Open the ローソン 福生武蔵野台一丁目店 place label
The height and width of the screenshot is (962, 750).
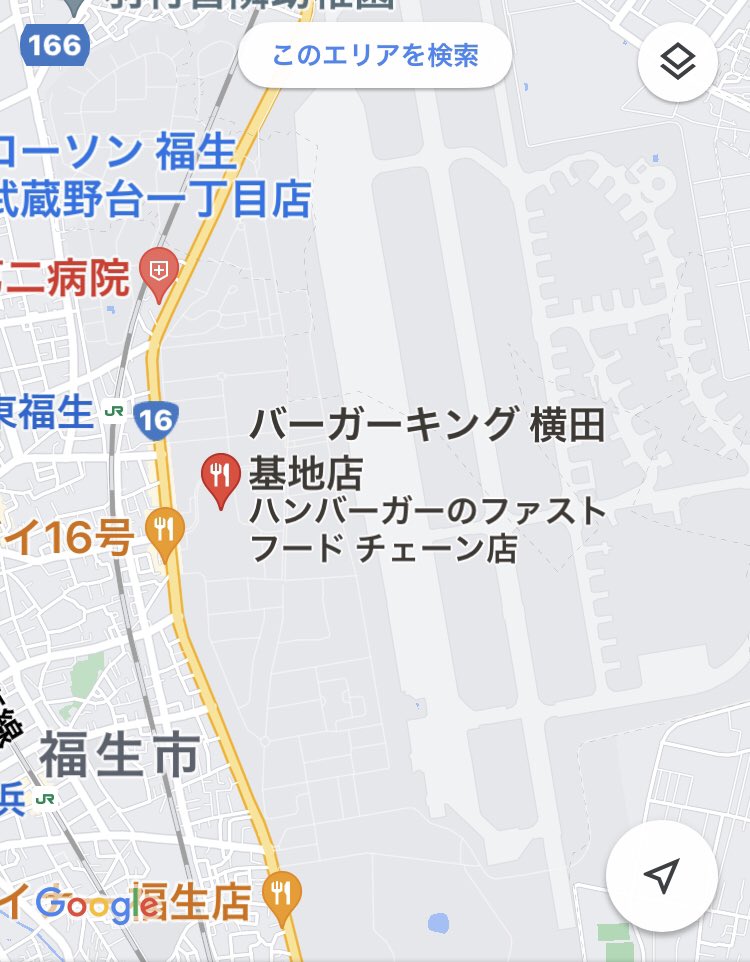153,175
